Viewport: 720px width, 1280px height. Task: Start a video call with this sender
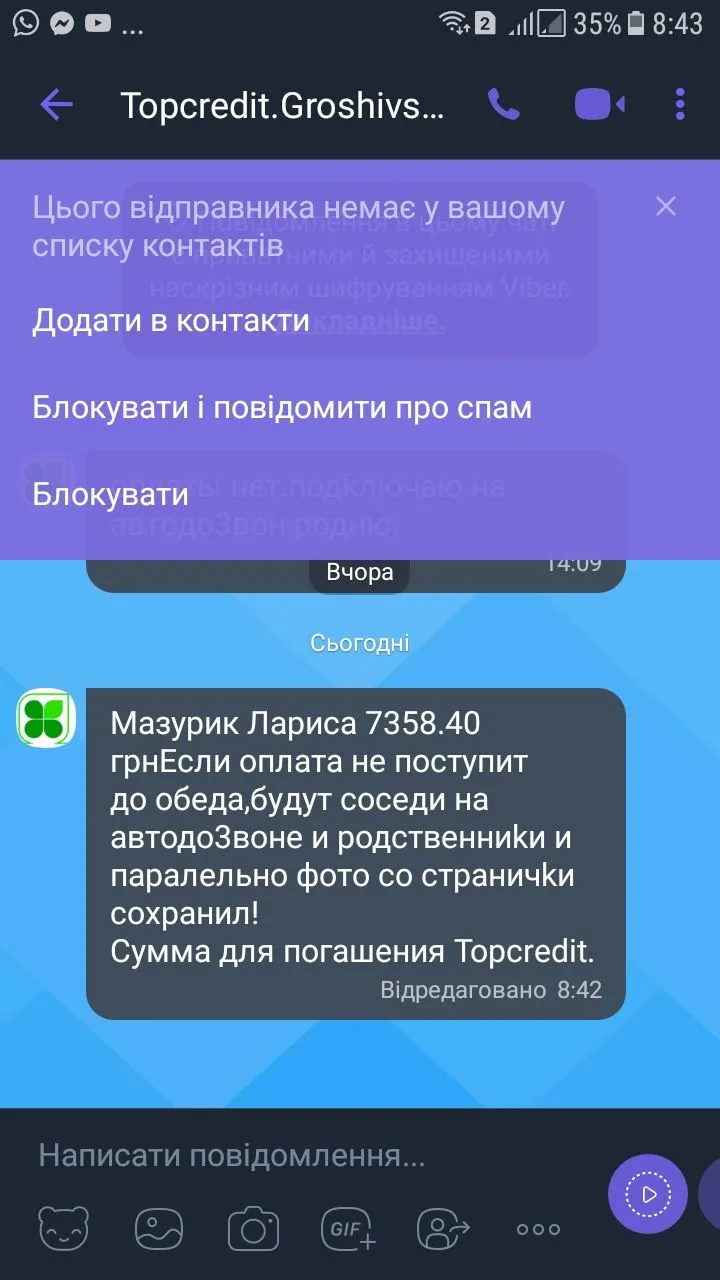coord(599,104)
